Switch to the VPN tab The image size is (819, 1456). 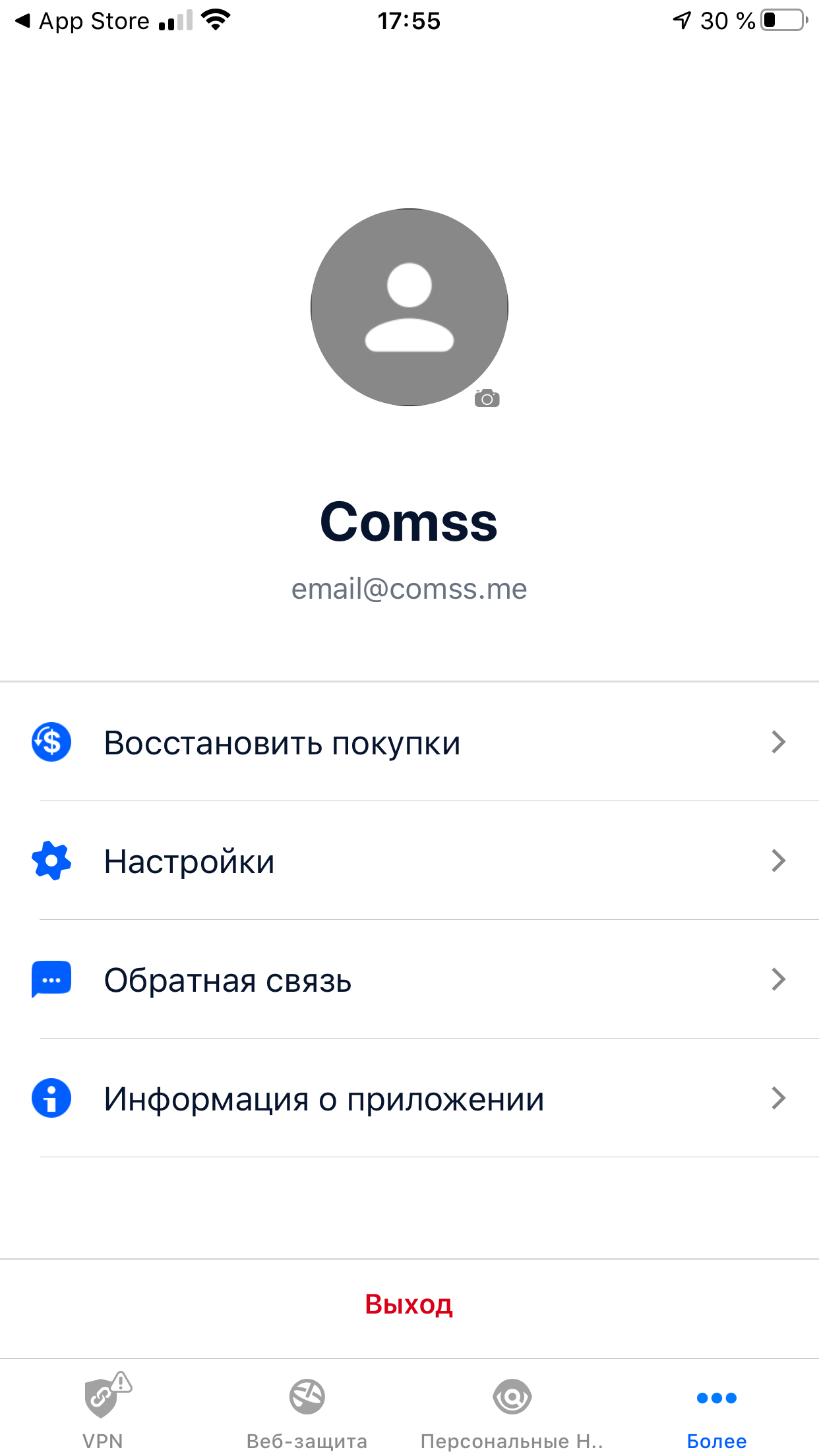coord(103,1411)
